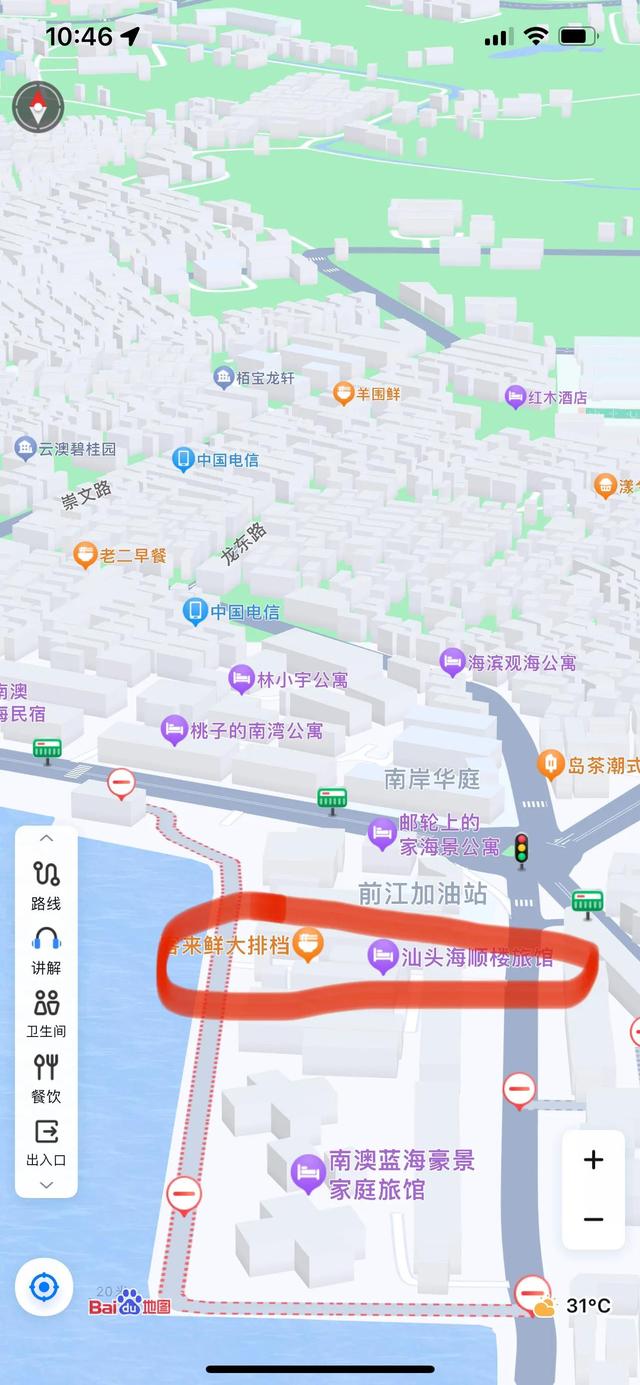Select 南澳蓝海豪景家庭旅馆 marker

coord(308,1174)
